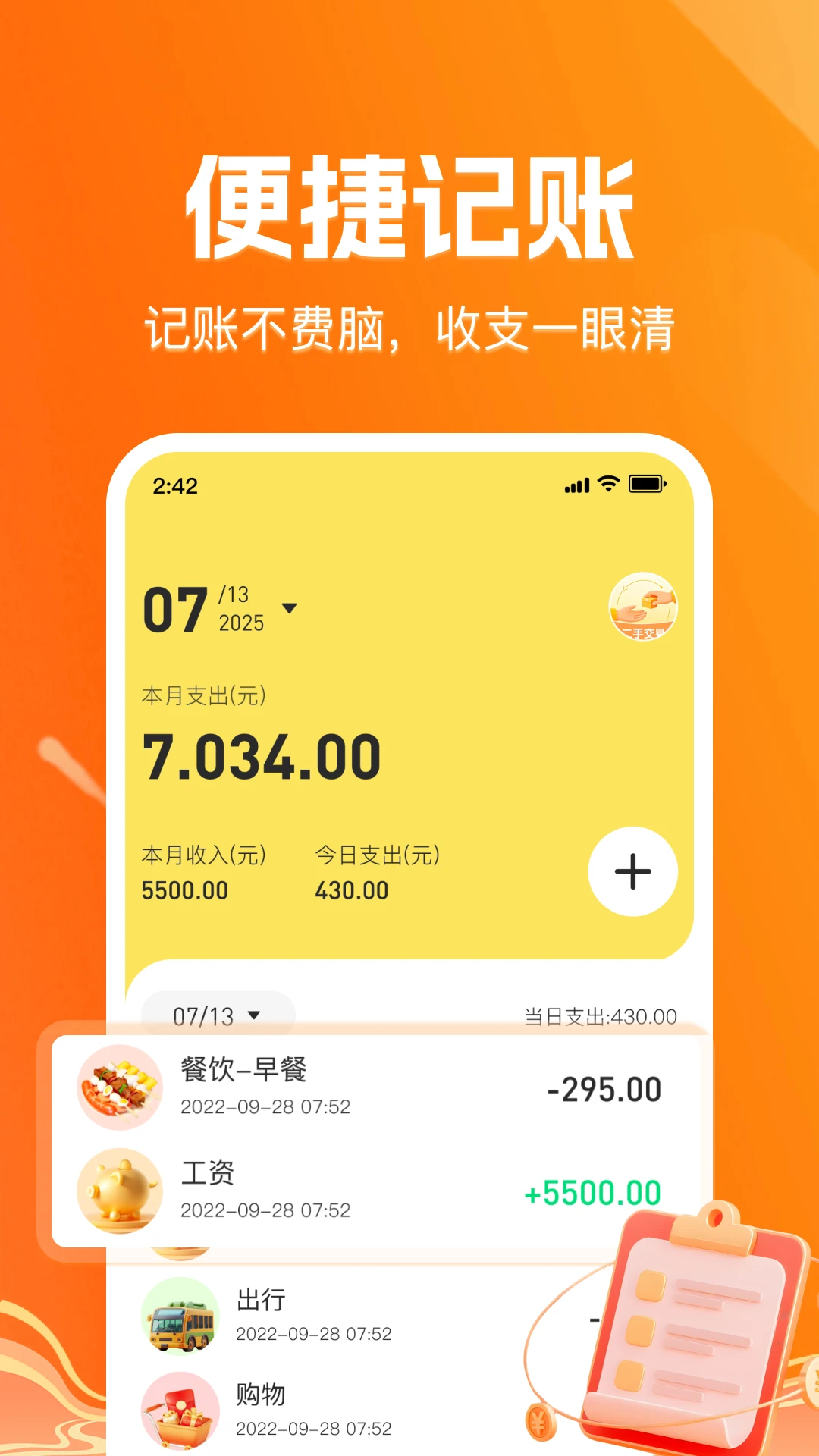This screenshot has width=819, height=1456.
Task: Tap the 本月支出 amount 7.034.00
Action: tap(262, 755)
